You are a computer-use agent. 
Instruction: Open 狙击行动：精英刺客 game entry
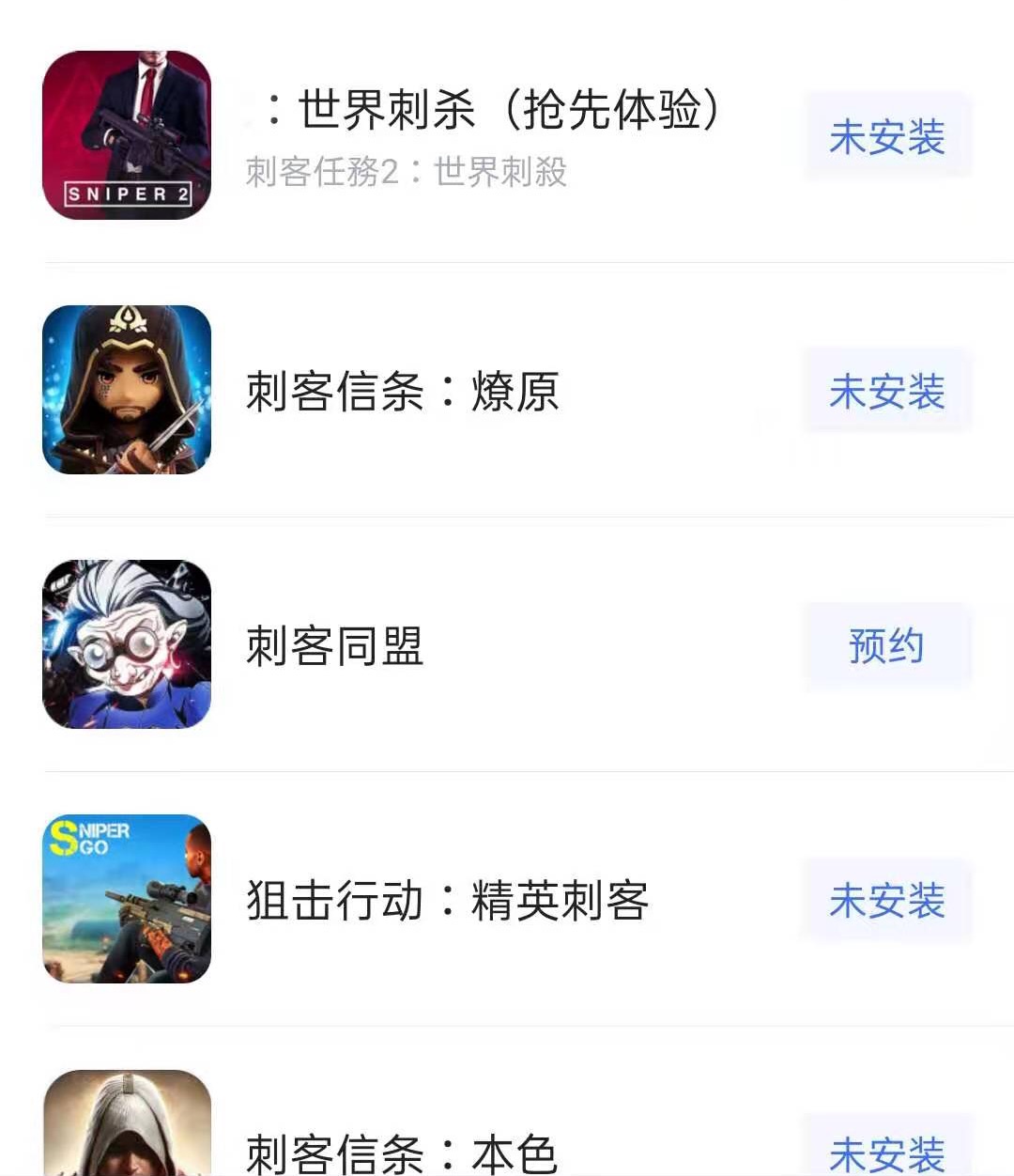tap(447, 901)
